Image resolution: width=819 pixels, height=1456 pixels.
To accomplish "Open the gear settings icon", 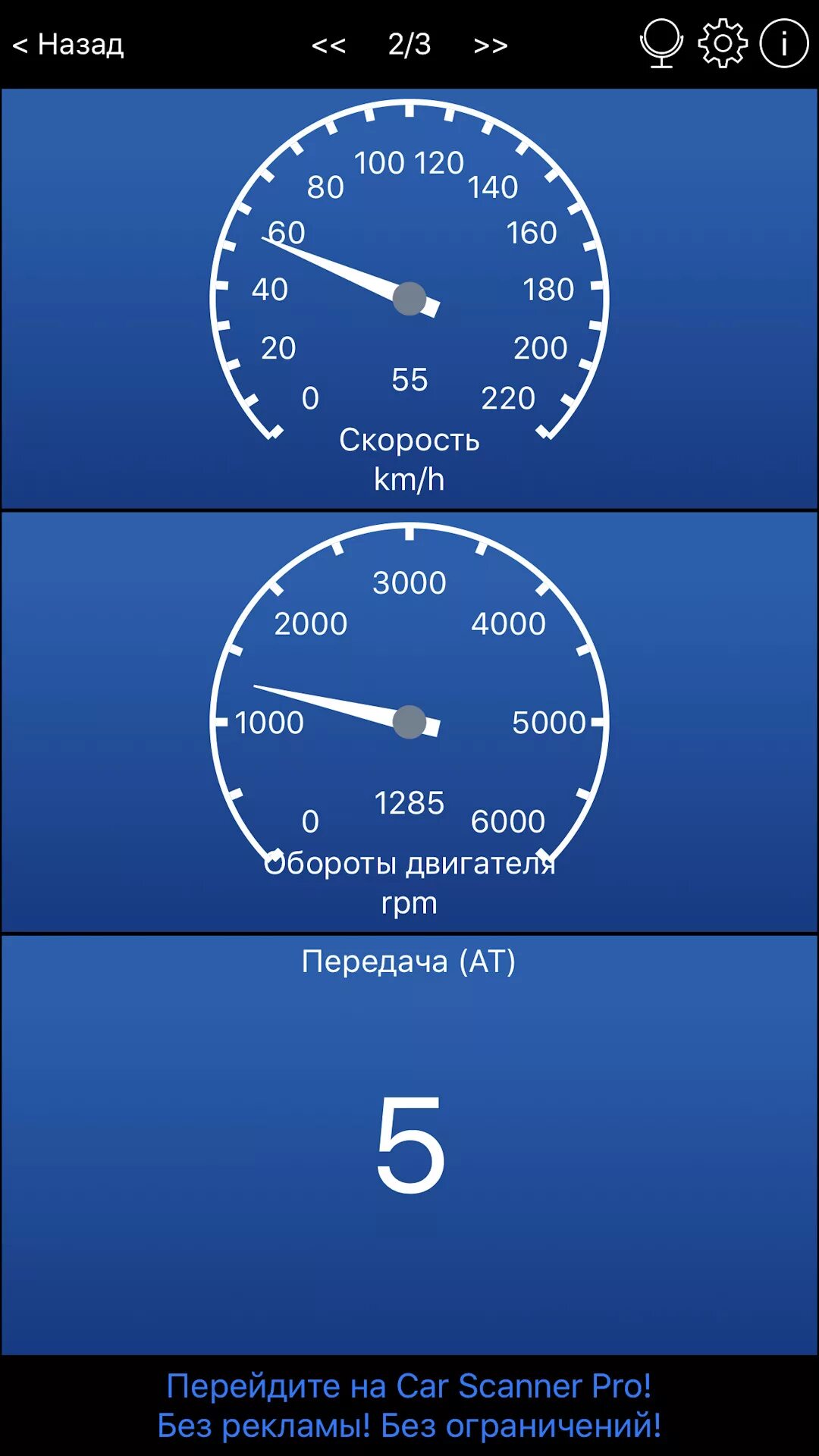I will click(722, 43).
